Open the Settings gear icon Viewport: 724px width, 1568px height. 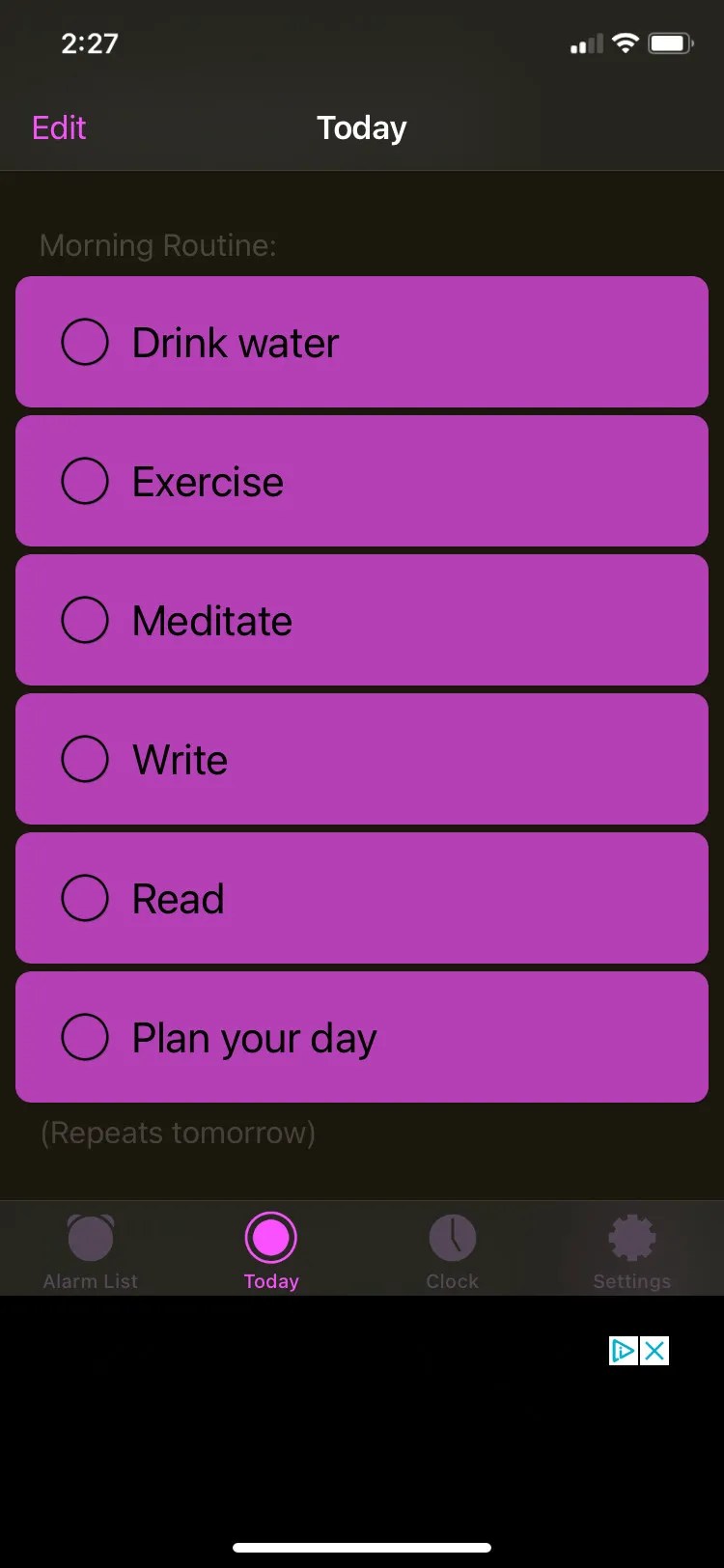click(x=631, y=1237)
